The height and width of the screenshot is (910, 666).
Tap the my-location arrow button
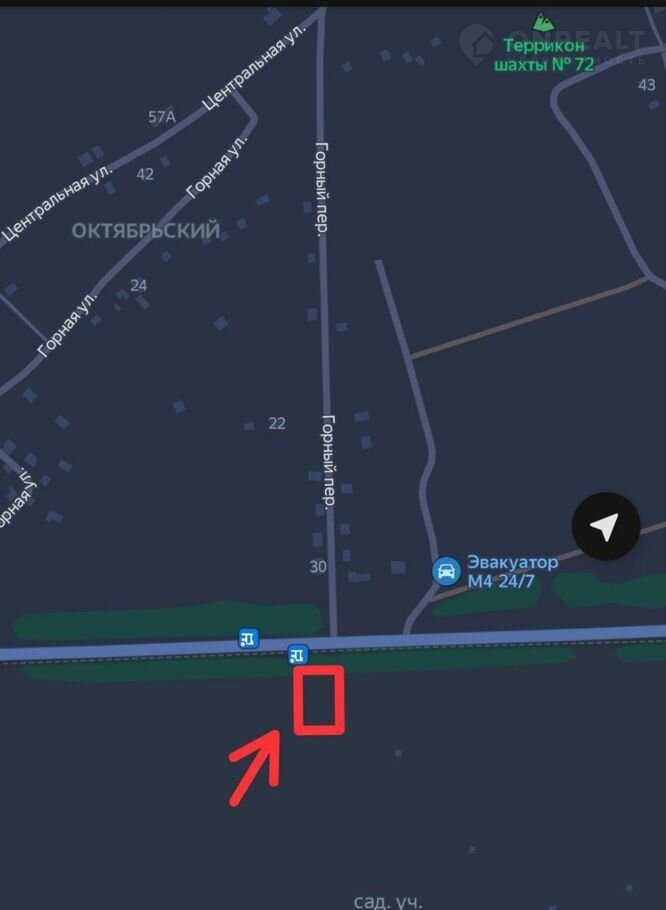pos(606,526)
